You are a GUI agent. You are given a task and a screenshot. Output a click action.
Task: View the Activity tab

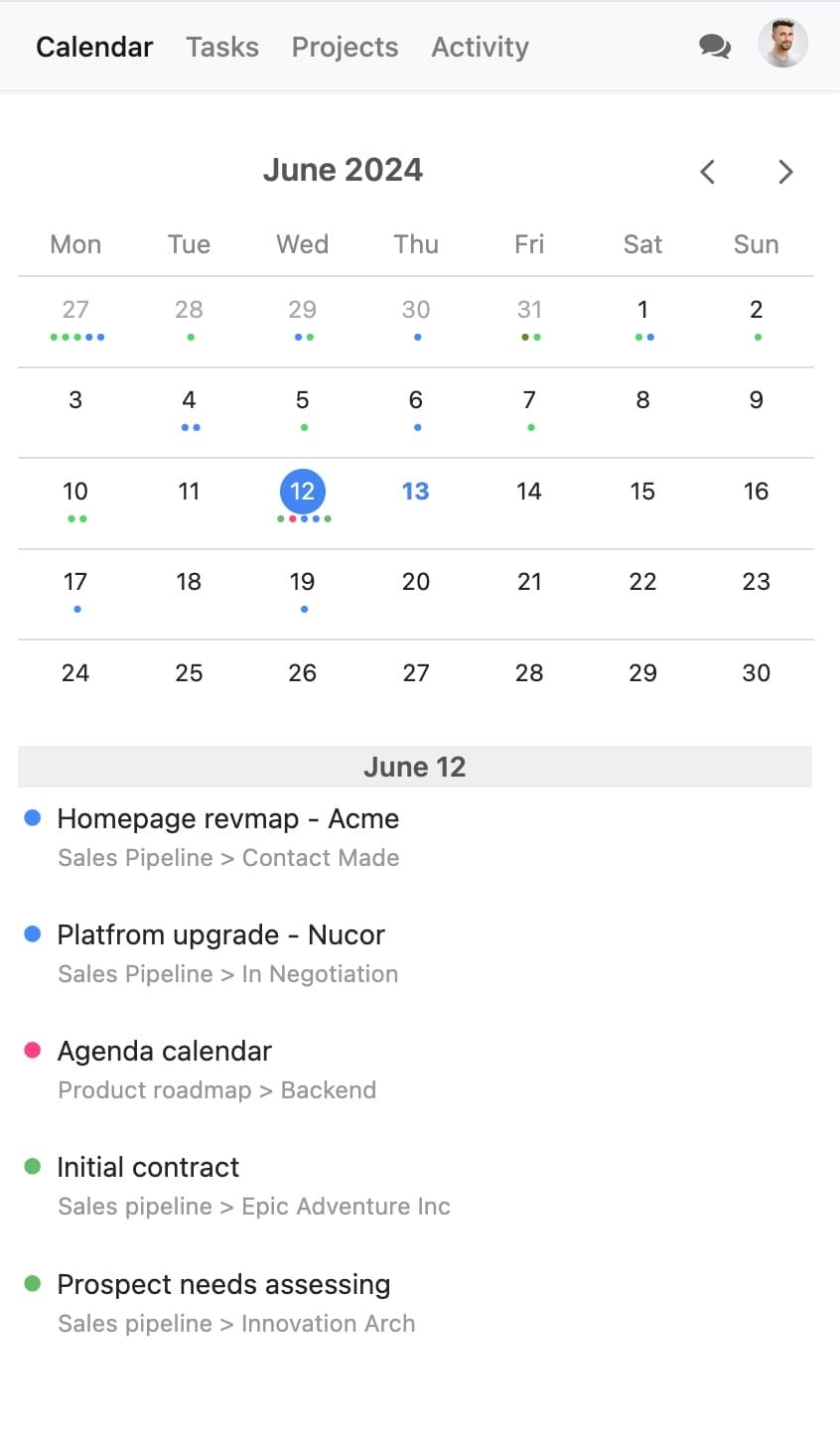click(x=480, y=46)
